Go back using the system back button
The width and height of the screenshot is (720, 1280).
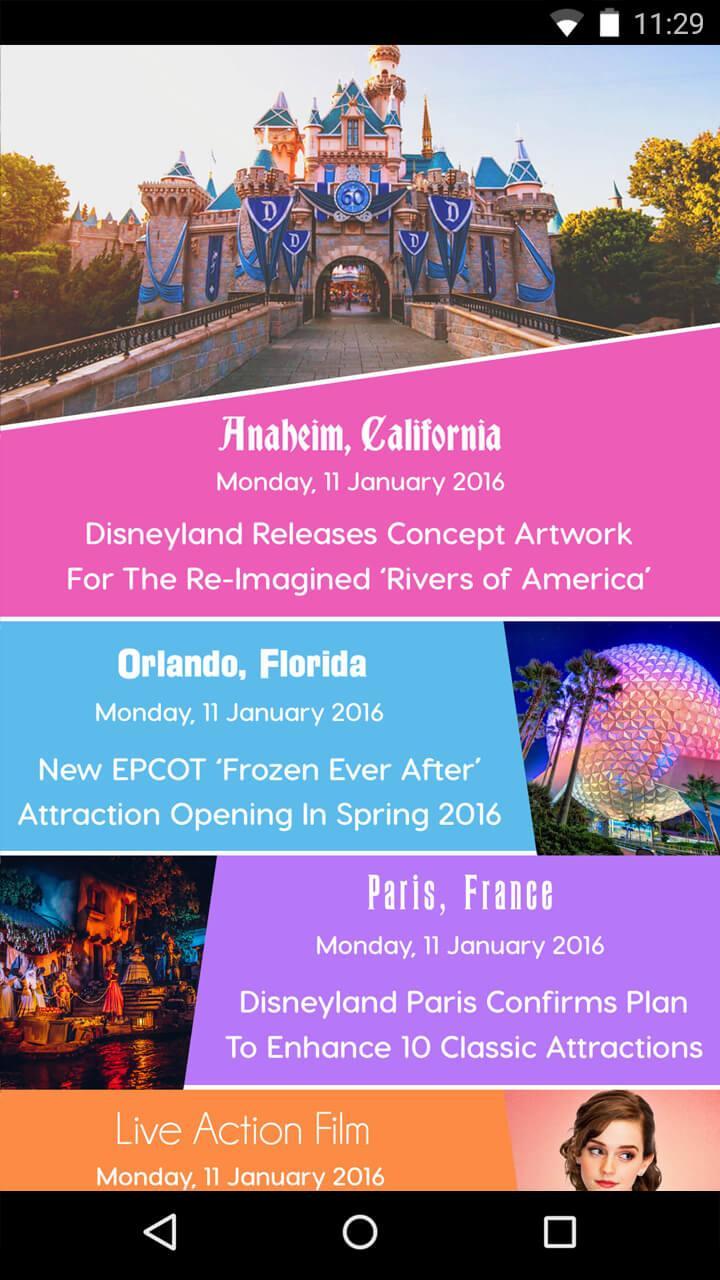[x=160, y=1232]
